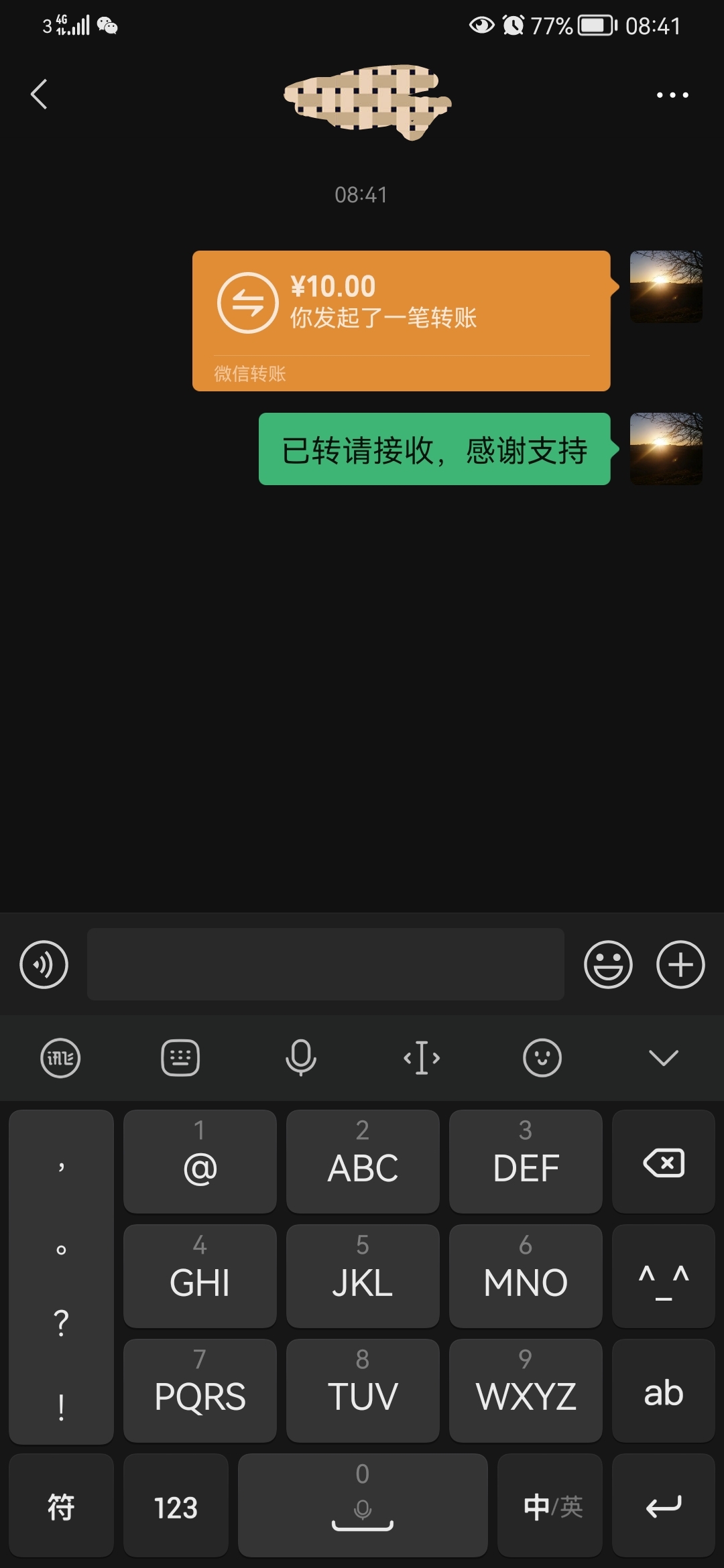Open the WeChat emoji sticker panel

[x=608, y=964]
